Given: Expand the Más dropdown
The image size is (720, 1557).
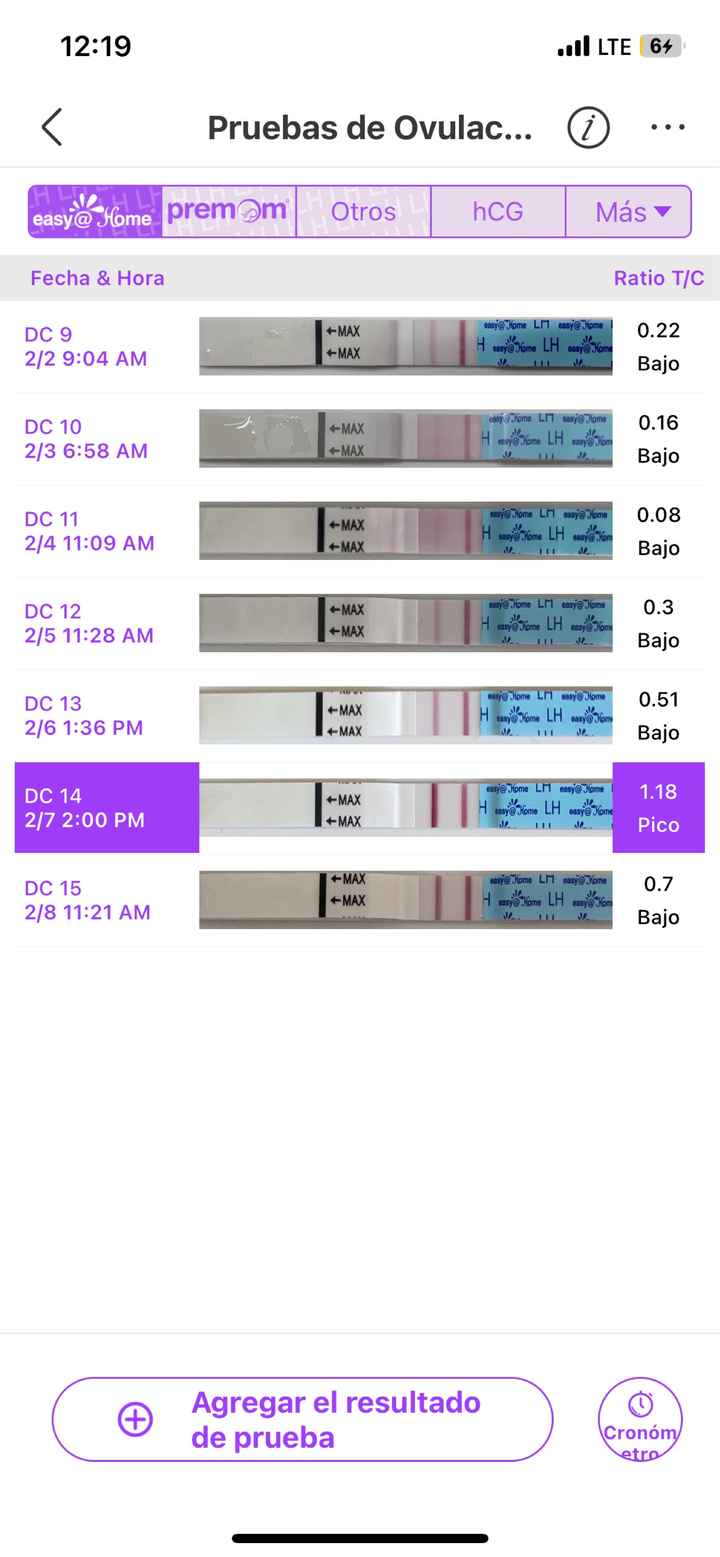Looking at the screenshot, I should point(629,212).
